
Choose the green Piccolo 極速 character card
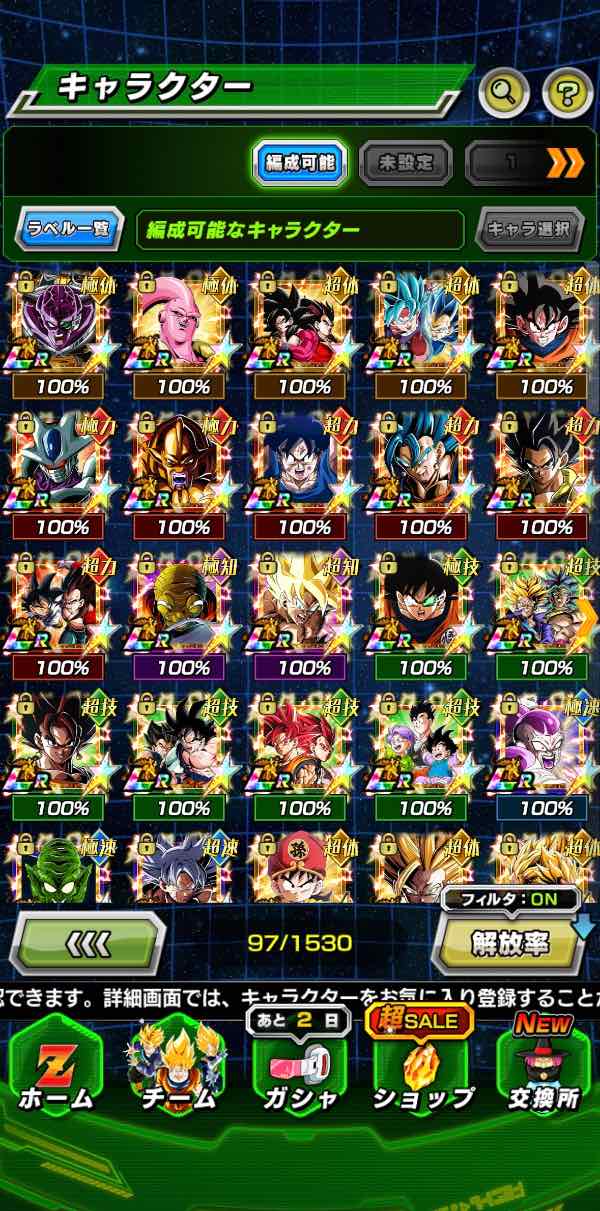62,868
